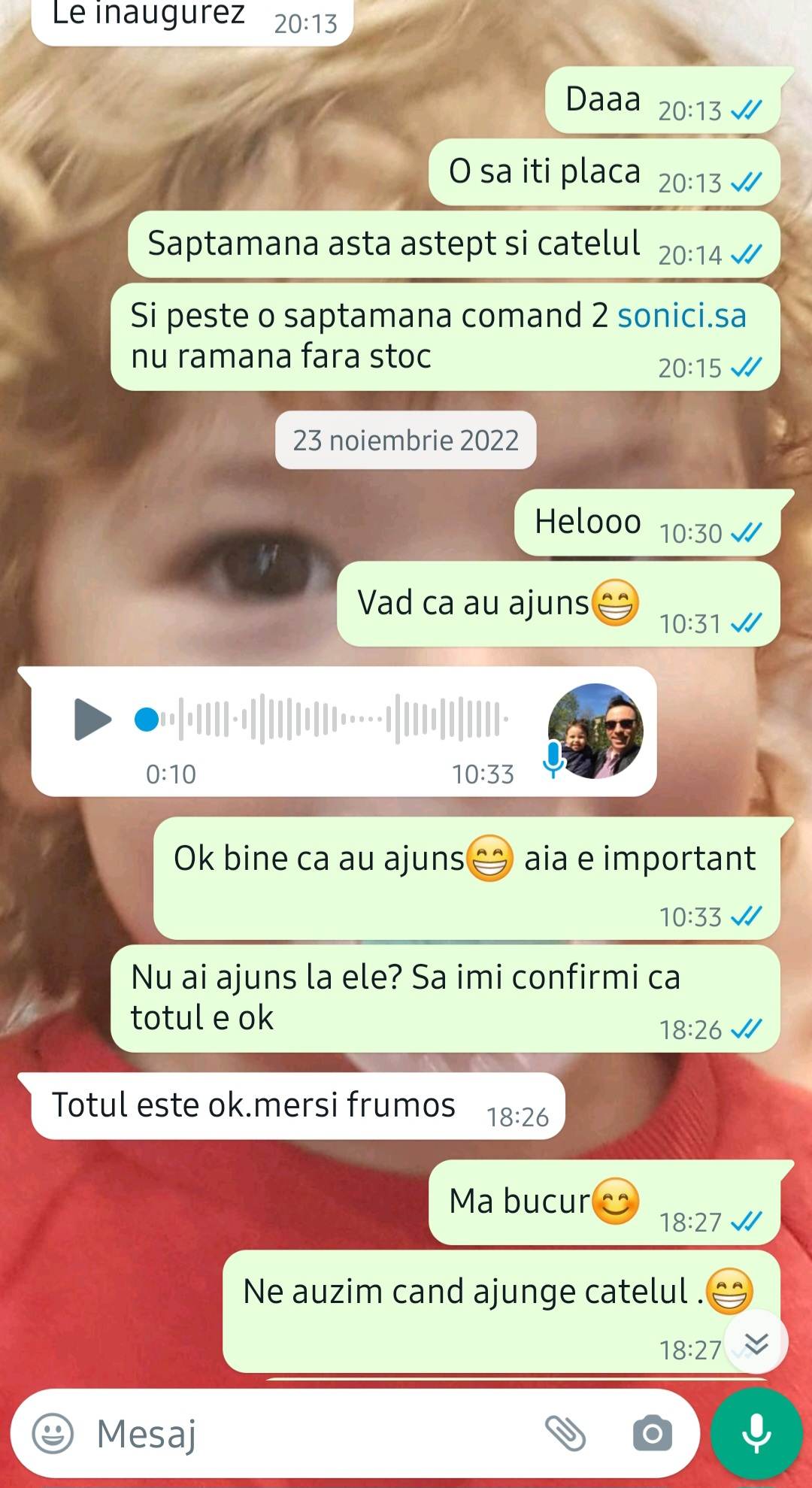Tap the green microphone record button
The height and width of the screenshot is (1488, 812).
click(x=756, y=1433)
